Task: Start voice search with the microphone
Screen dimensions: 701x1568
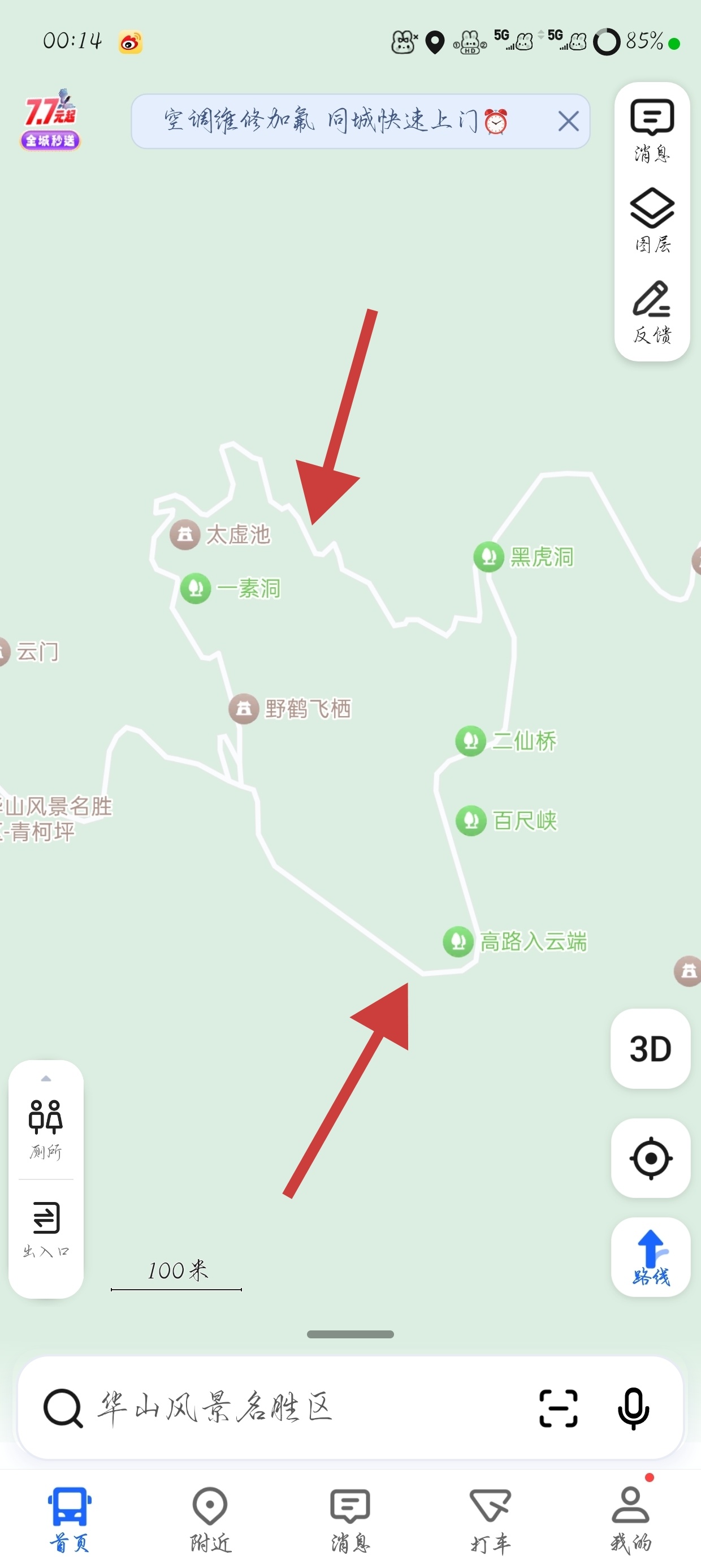Action: tap(633, 1407)
